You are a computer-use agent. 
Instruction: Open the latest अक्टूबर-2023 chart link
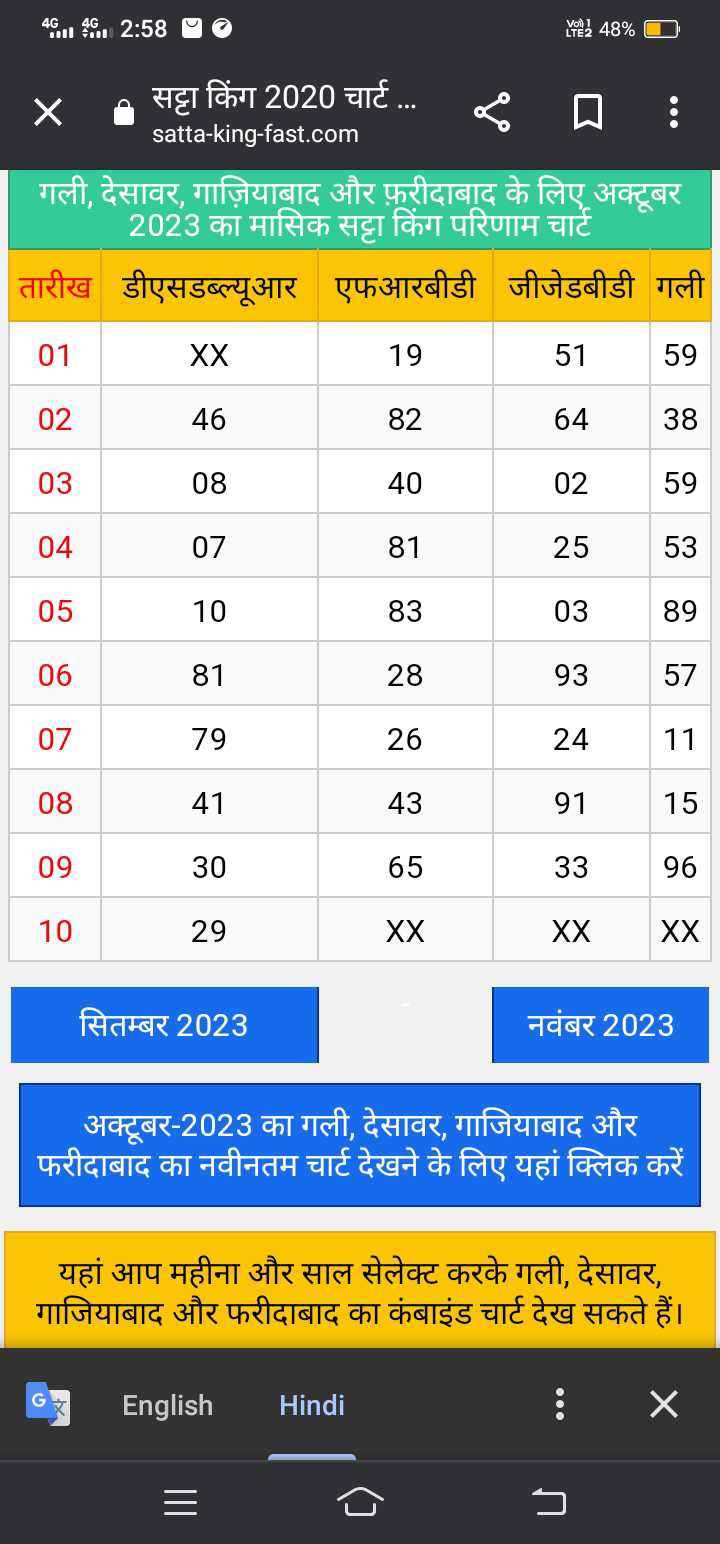click(360, 1145)
